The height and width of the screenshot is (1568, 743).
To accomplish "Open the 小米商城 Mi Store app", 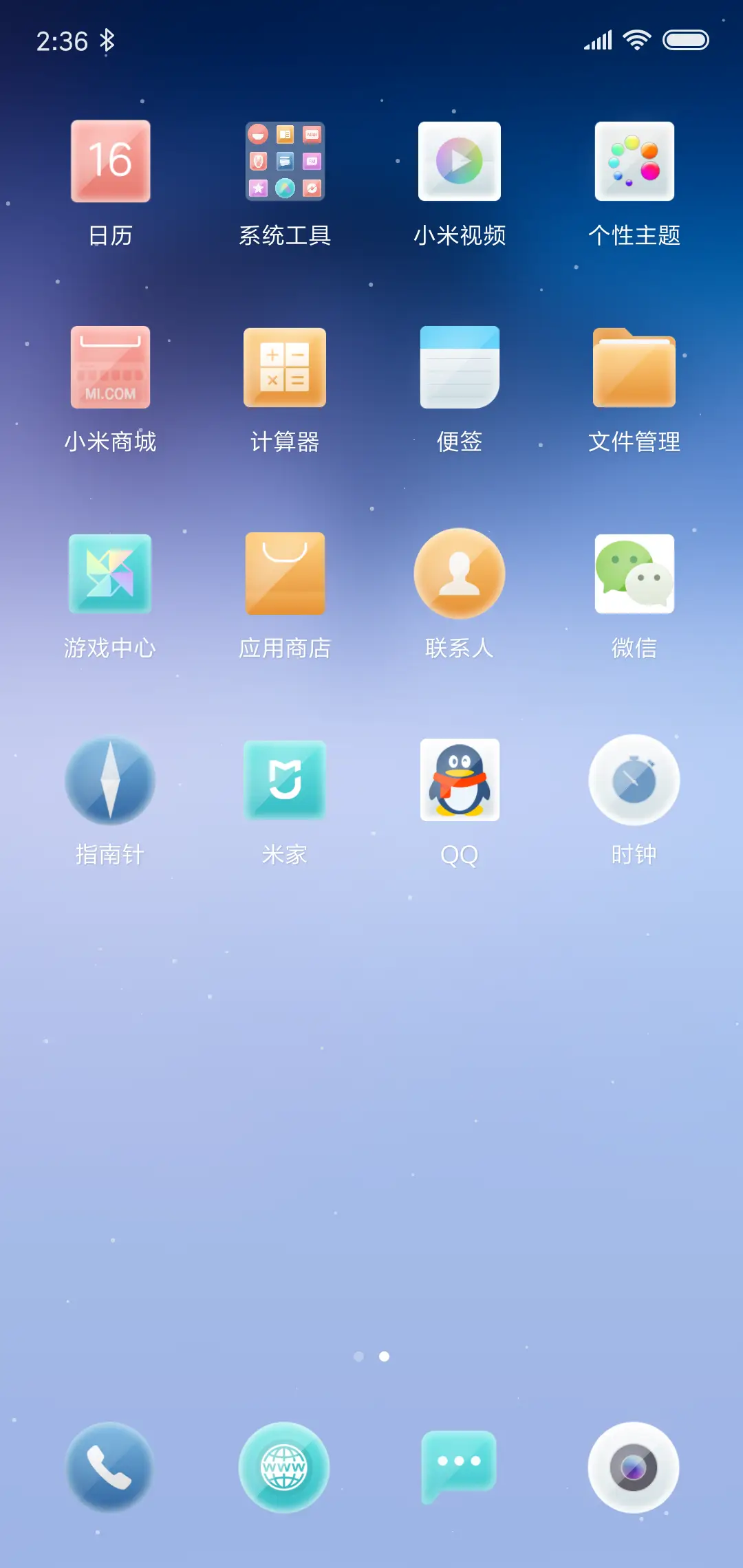I will tap(110, 367).
